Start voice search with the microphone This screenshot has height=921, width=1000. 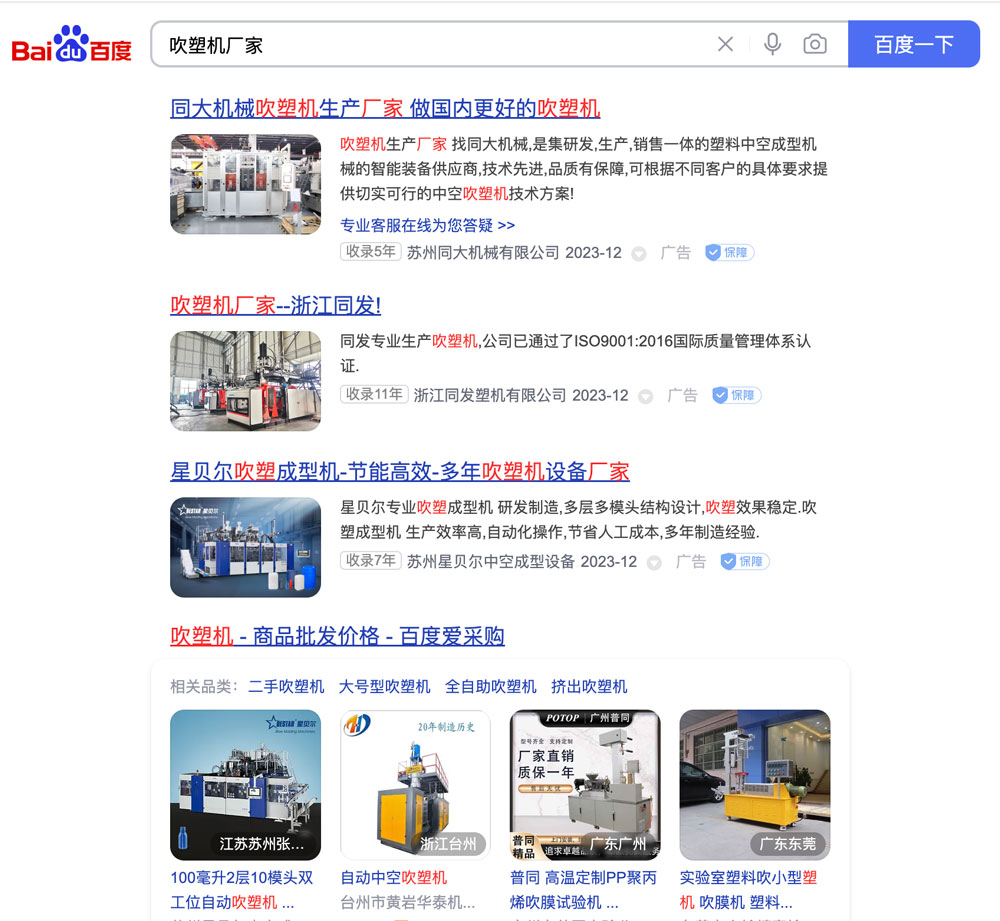[x=772, y=44]
